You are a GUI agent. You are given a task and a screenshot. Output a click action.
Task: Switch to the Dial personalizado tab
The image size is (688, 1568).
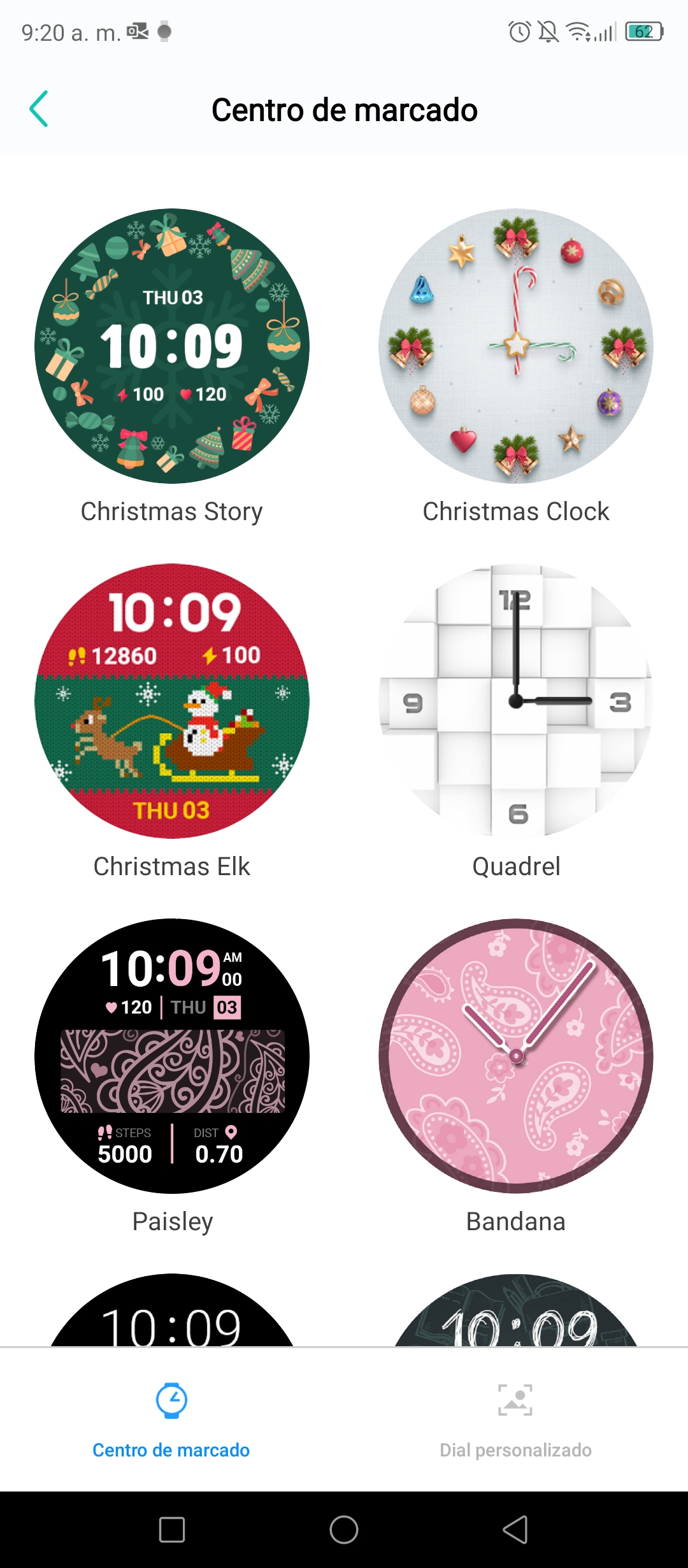(x=516, y=1420)
